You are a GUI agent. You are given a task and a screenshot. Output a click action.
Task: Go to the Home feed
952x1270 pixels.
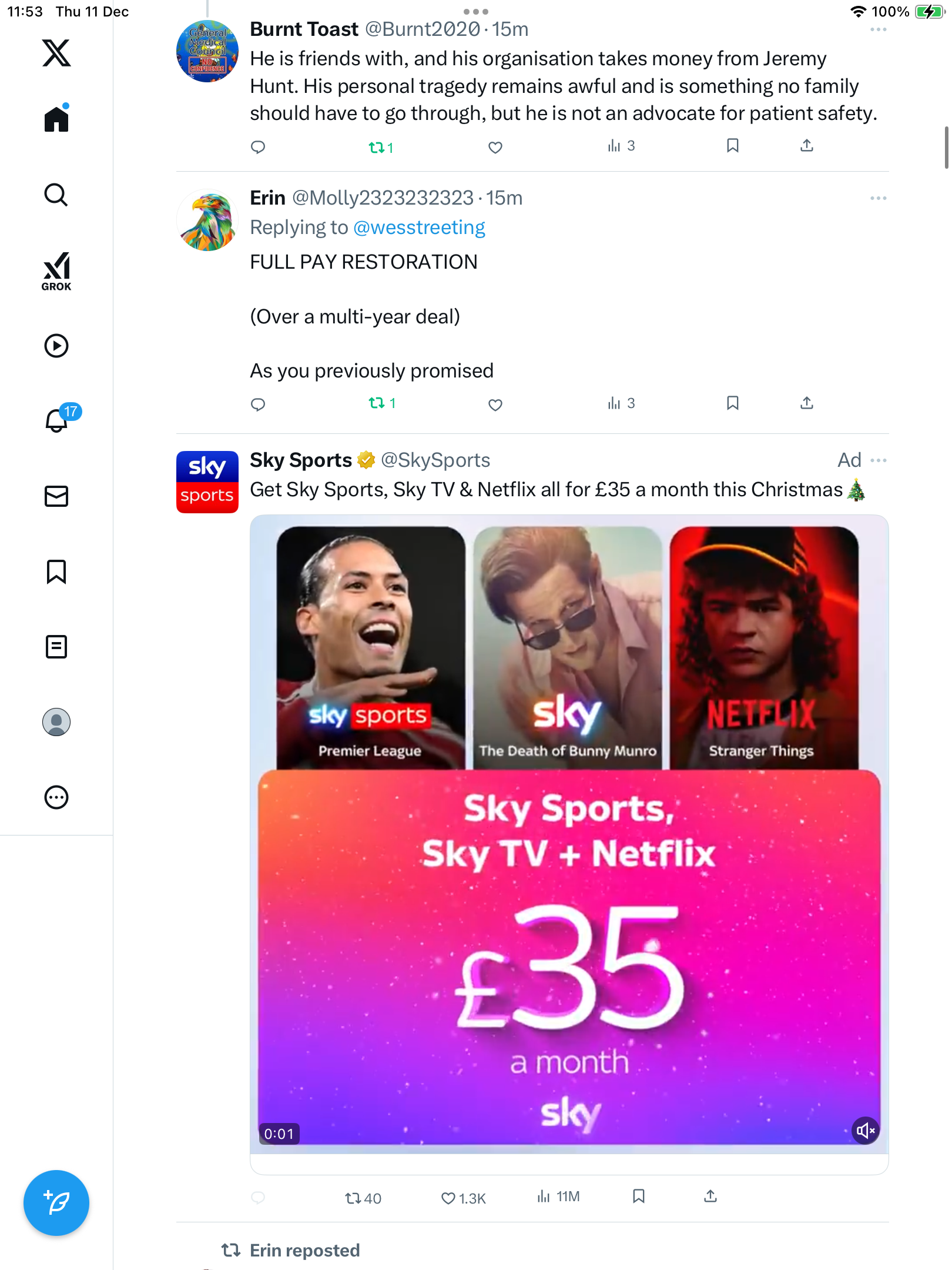point(56,119)
